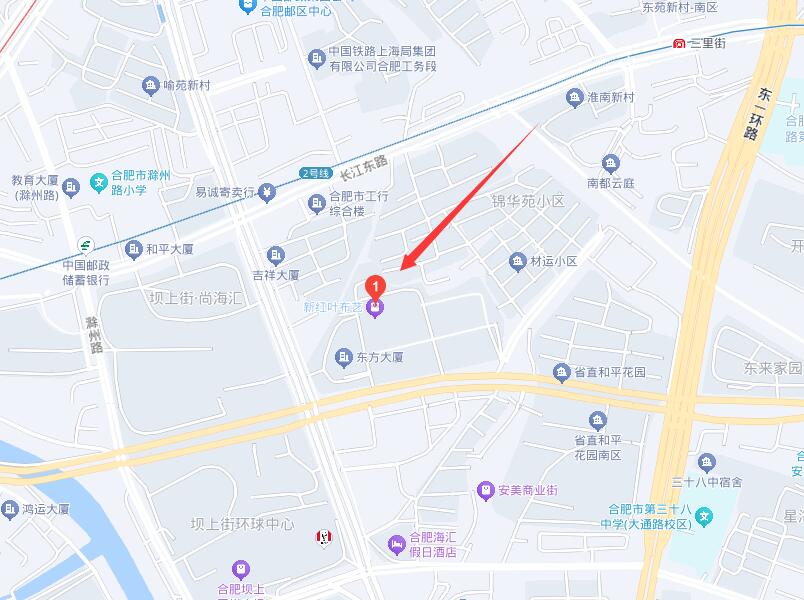
Task: Open the 合肥海汇假日酒店 hotel marker
Action: click(x=396, y=544)
